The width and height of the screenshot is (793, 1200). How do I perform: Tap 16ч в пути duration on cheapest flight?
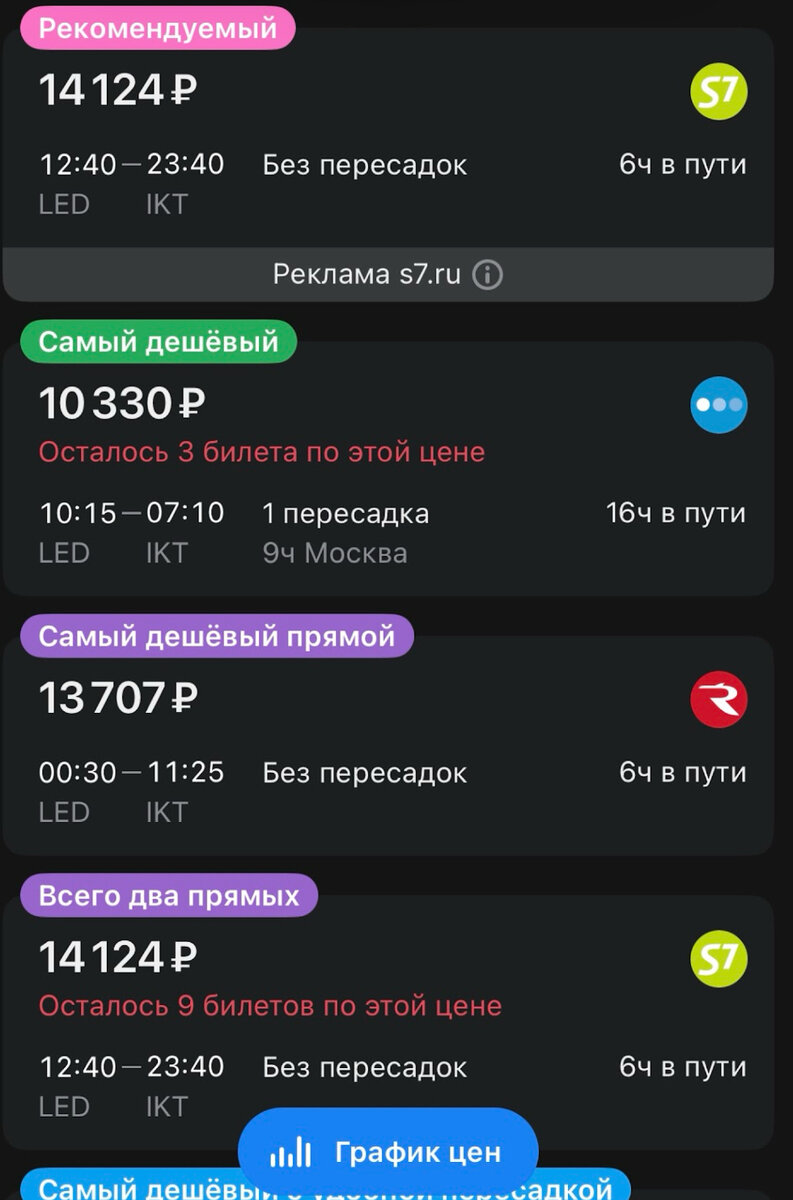(677, 513)
